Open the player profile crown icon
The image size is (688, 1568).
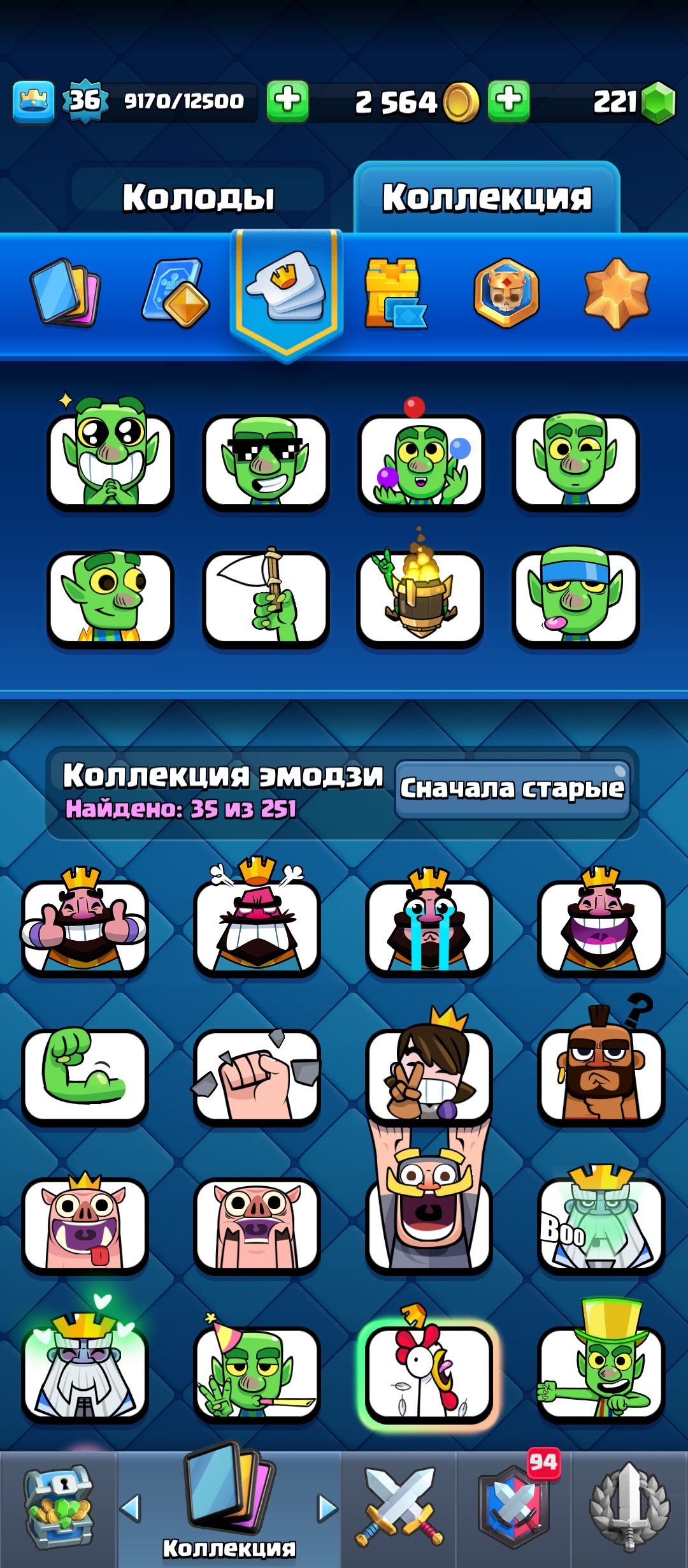point(34,102)
